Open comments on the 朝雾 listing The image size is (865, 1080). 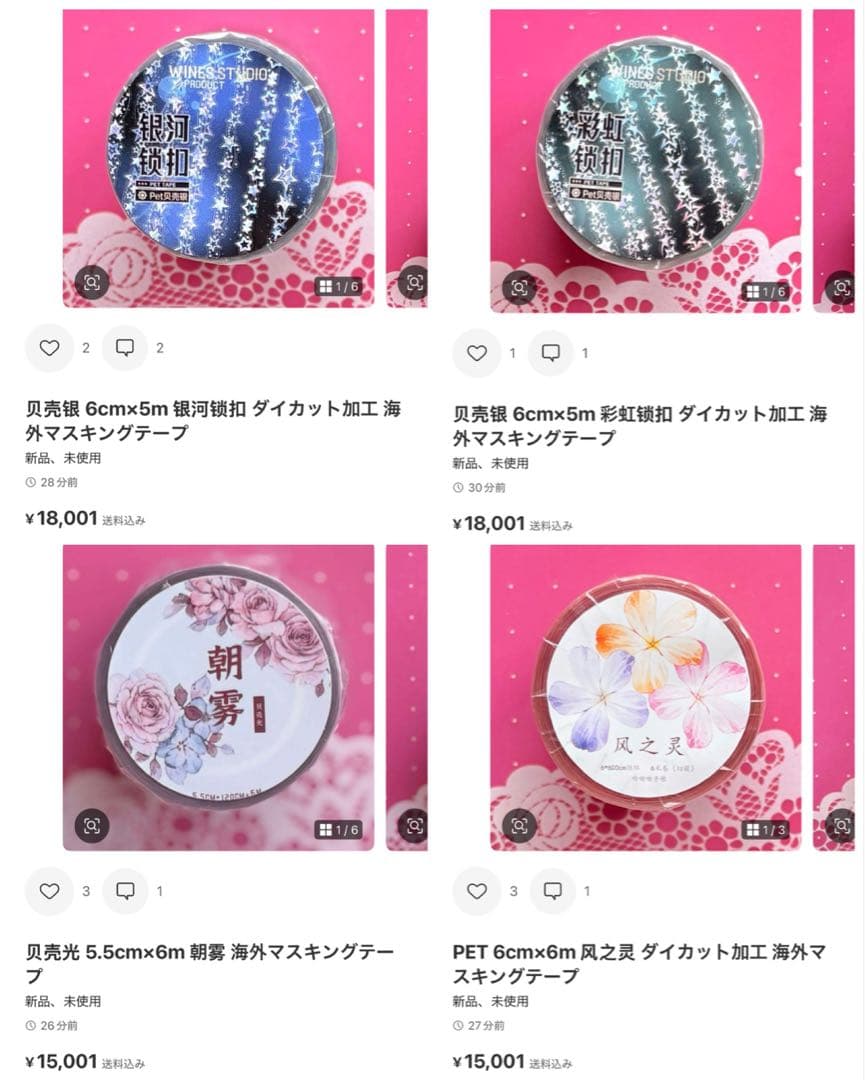coord(125,891)
